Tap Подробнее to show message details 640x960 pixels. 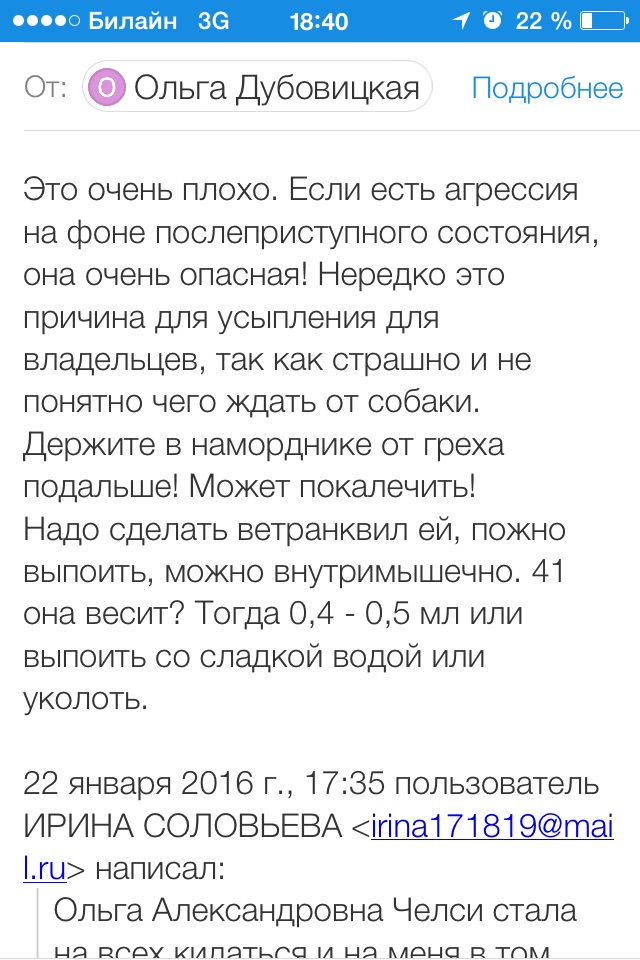coord(547,88)
